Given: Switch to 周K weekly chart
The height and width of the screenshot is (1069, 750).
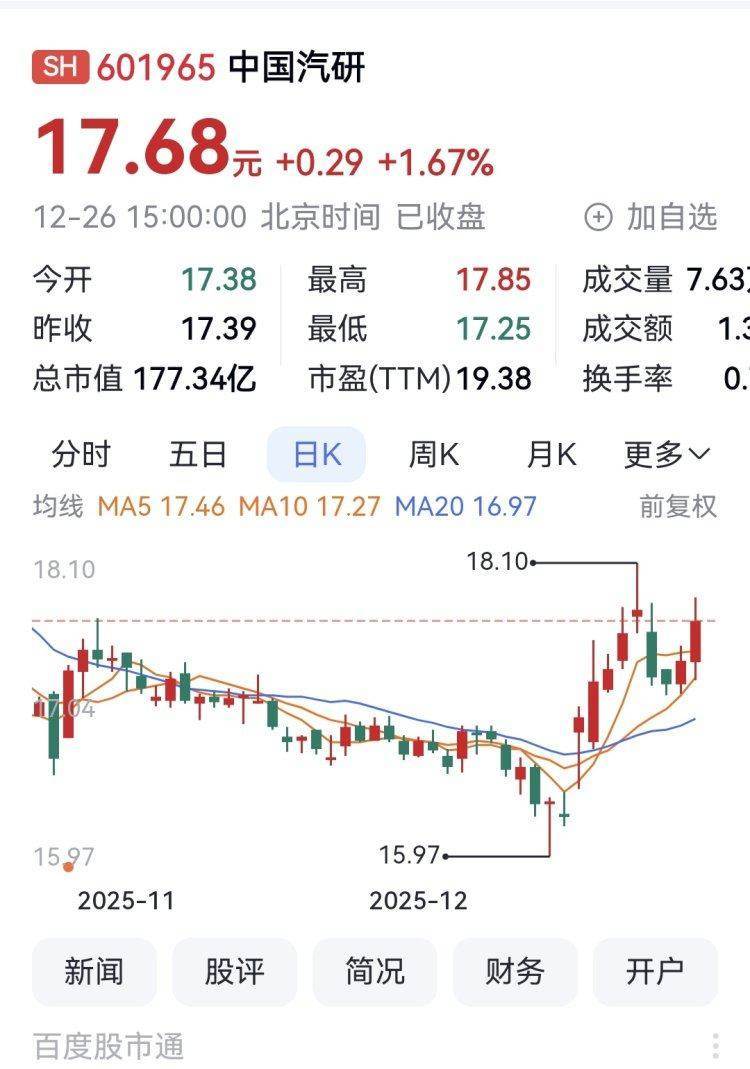Looking at the screenshot, I should (433, 455).
